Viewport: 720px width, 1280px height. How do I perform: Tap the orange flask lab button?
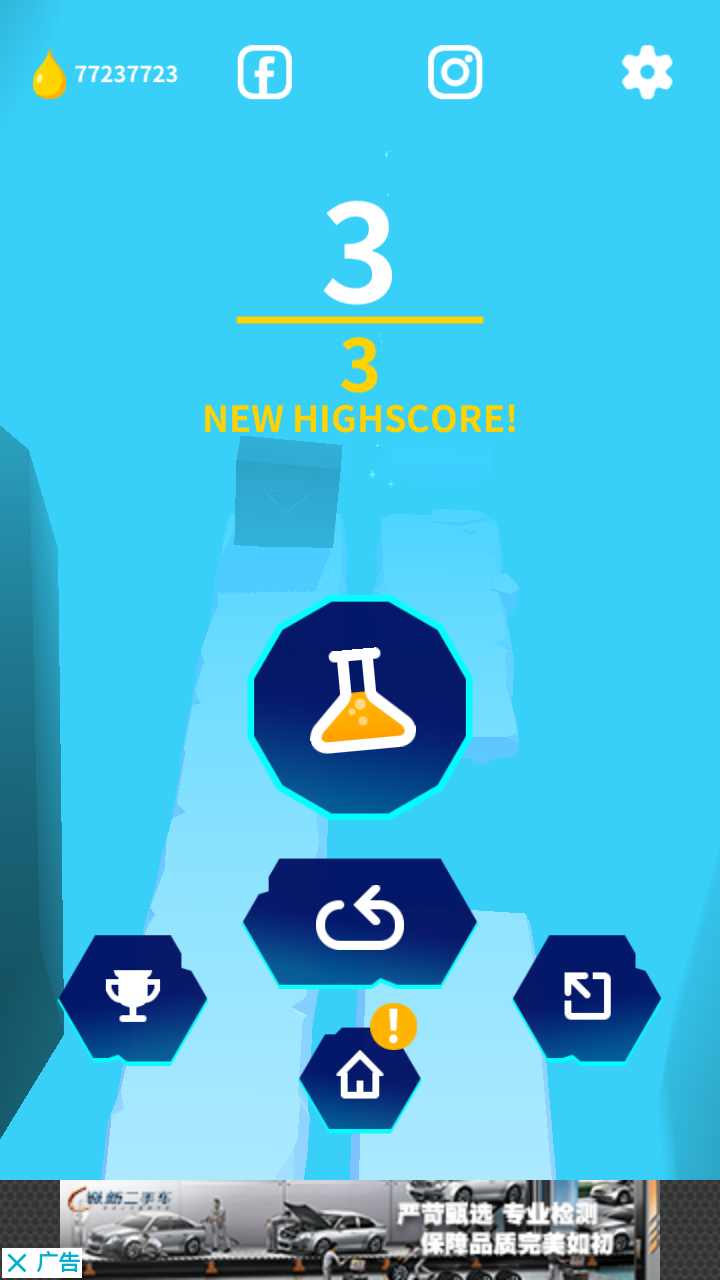(x=360, y=707)
